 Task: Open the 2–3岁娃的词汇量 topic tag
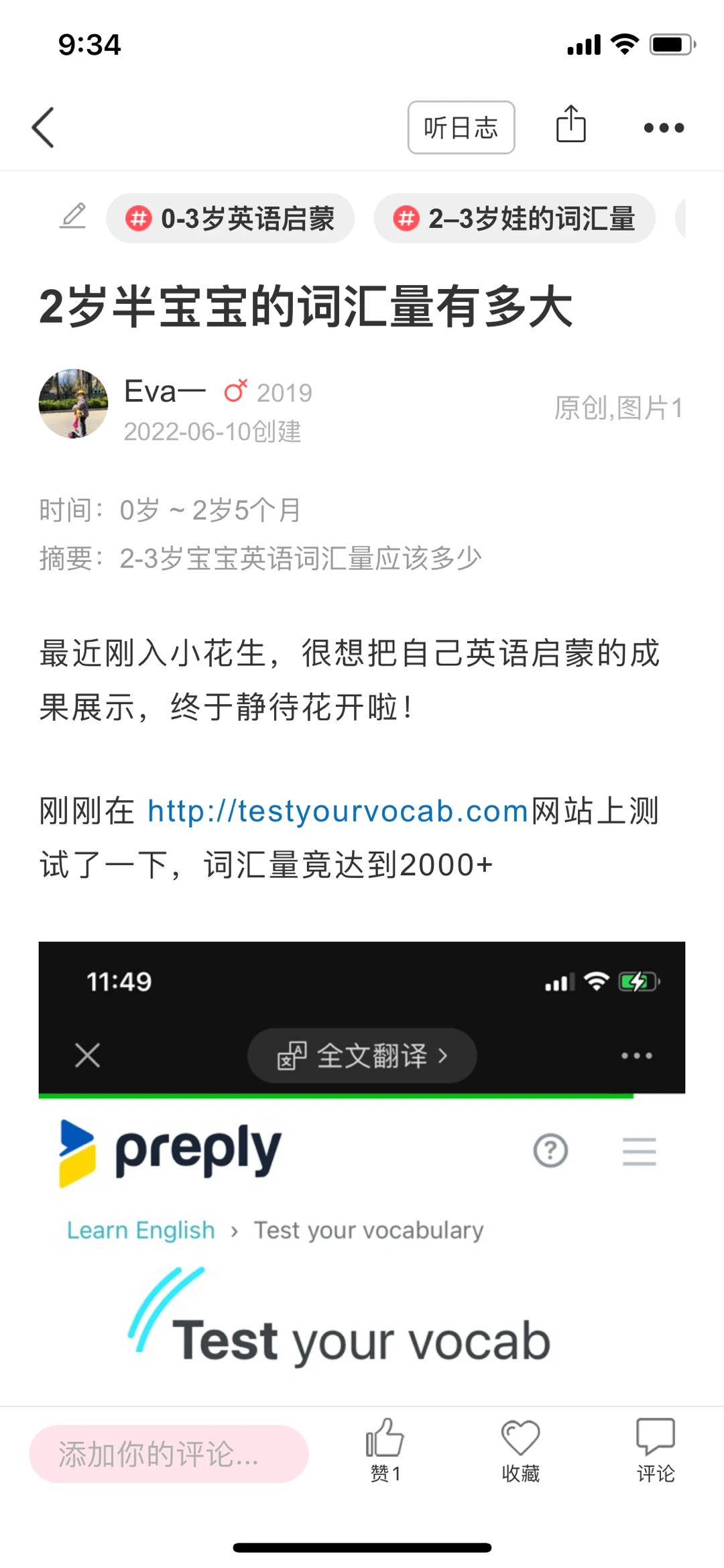pos(515,219)
